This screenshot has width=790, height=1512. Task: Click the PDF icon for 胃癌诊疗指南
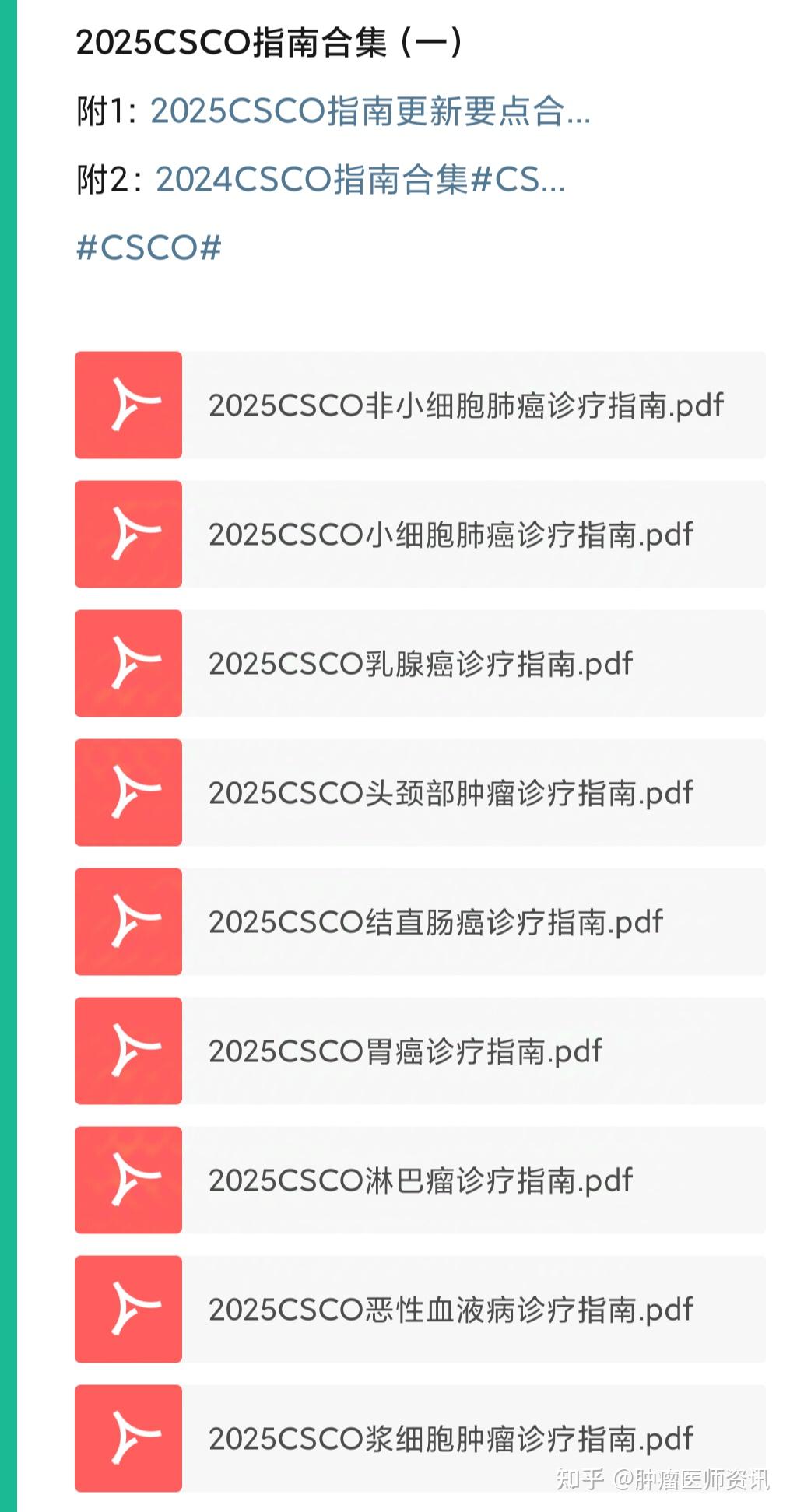point(127,1051)
